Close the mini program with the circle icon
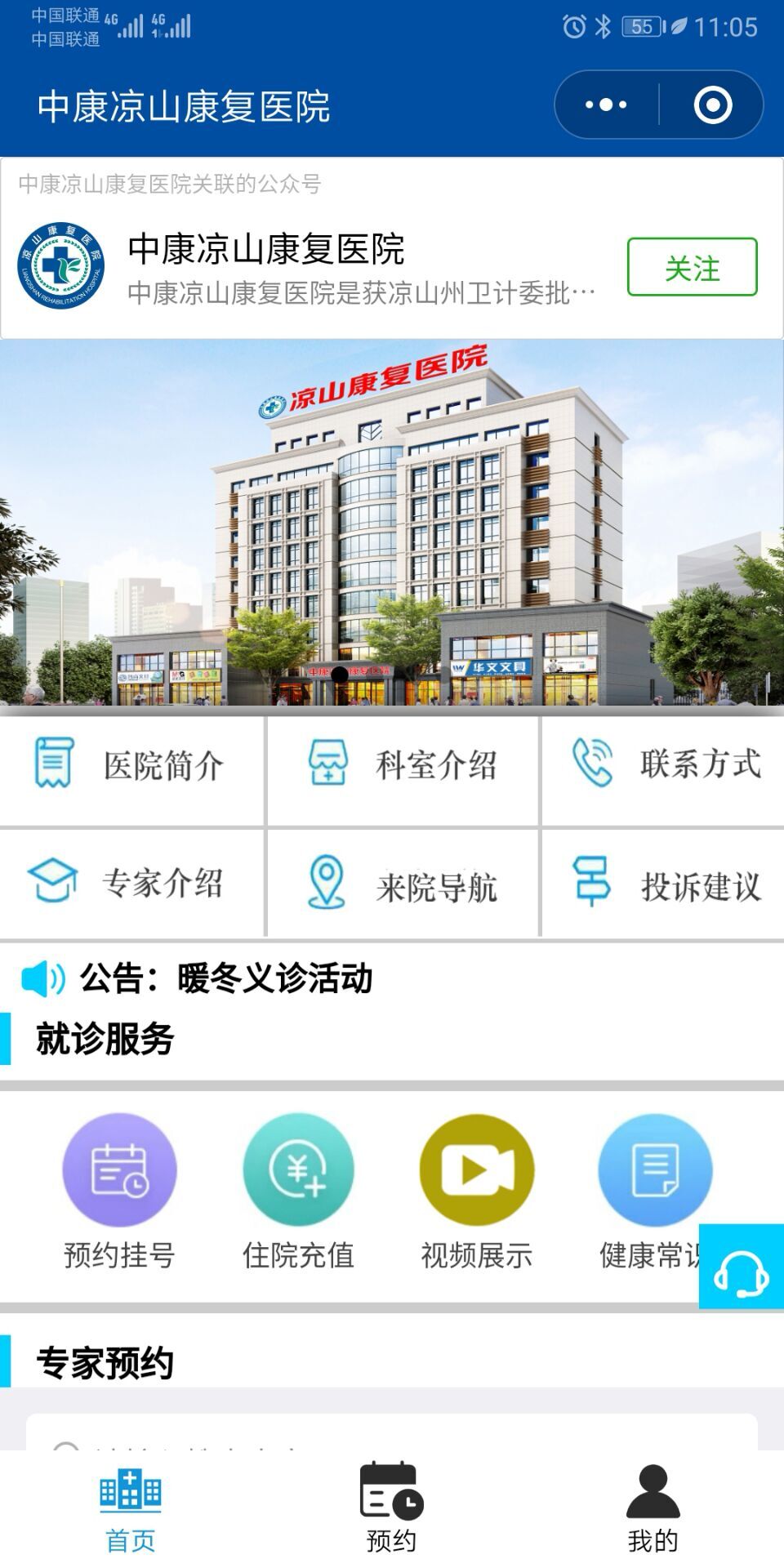 pyautogui.click(x=712, y=105)
